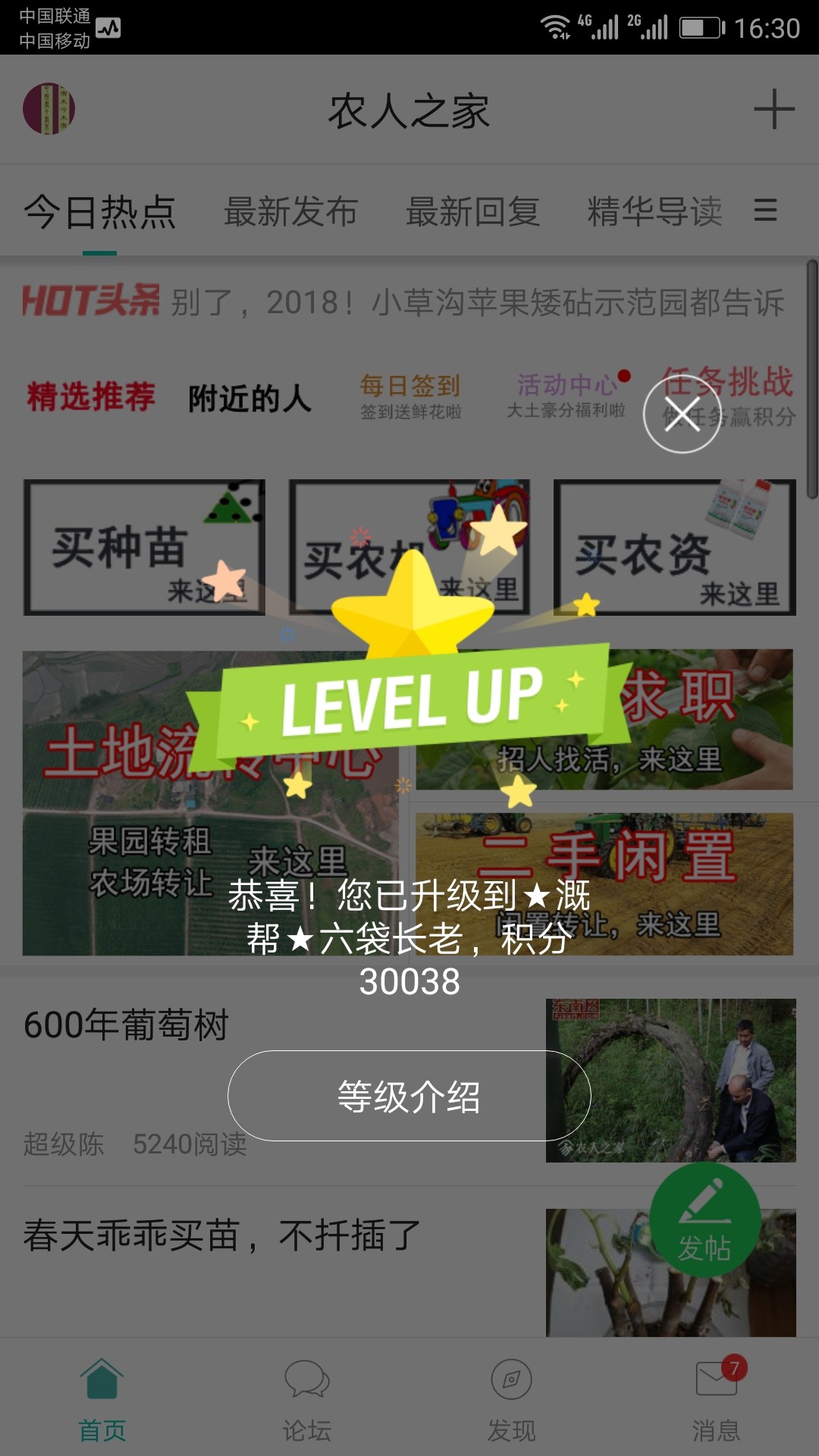Open 每日签到 daily check-in
The image size is (819, 1456).
coord(410,397)
